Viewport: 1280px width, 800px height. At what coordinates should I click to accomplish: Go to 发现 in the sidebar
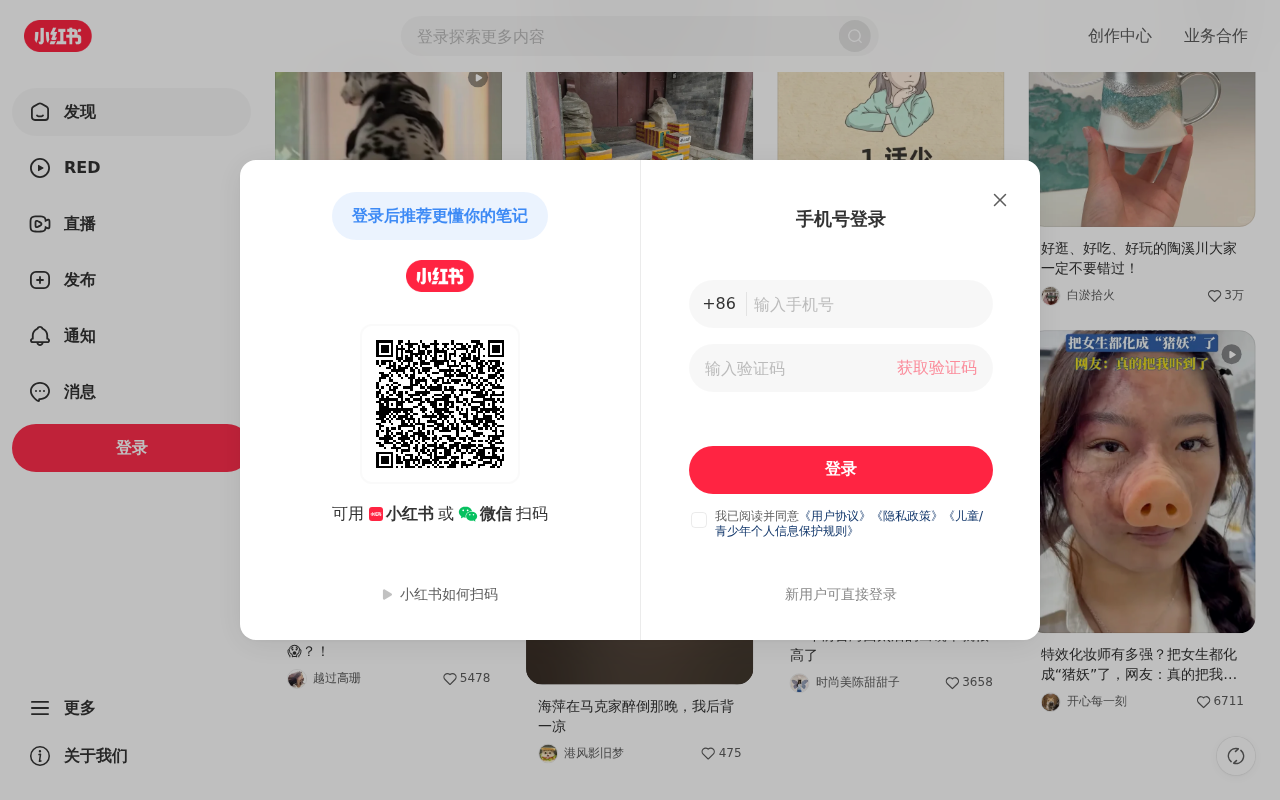(x=131, y=112)
